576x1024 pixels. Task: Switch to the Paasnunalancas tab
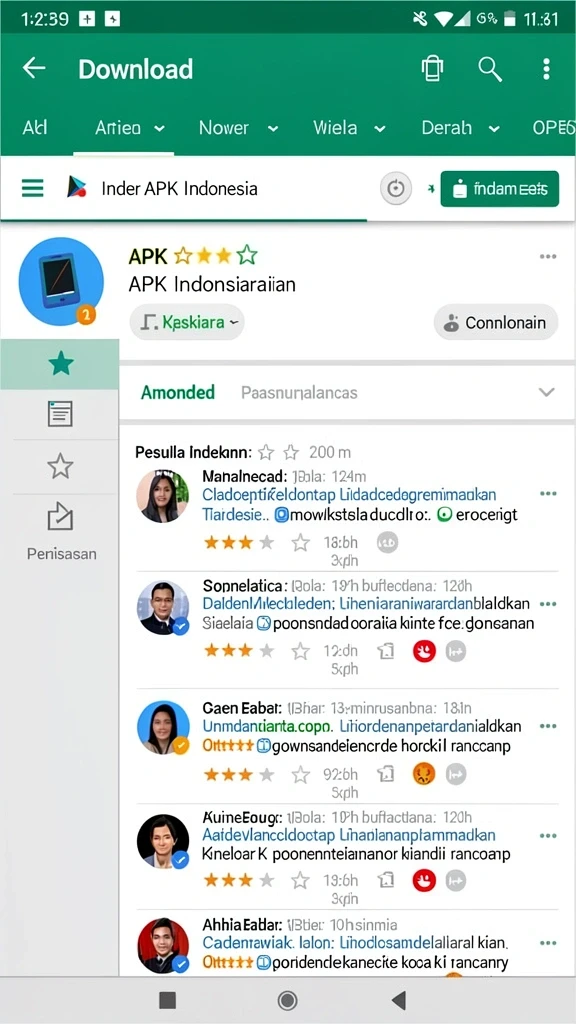pos(299,392)
